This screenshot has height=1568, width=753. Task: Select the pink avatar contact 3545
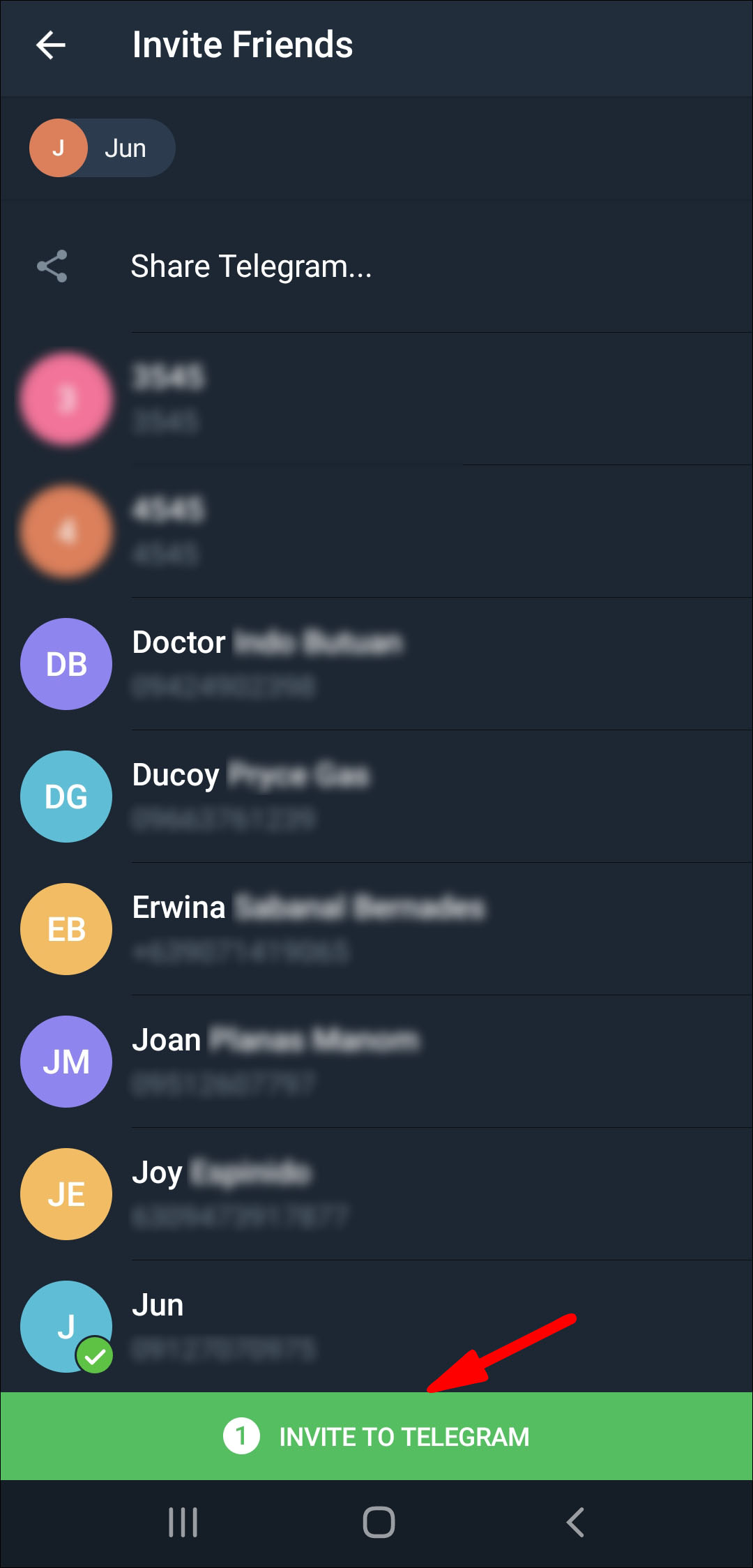coord(376,398)
